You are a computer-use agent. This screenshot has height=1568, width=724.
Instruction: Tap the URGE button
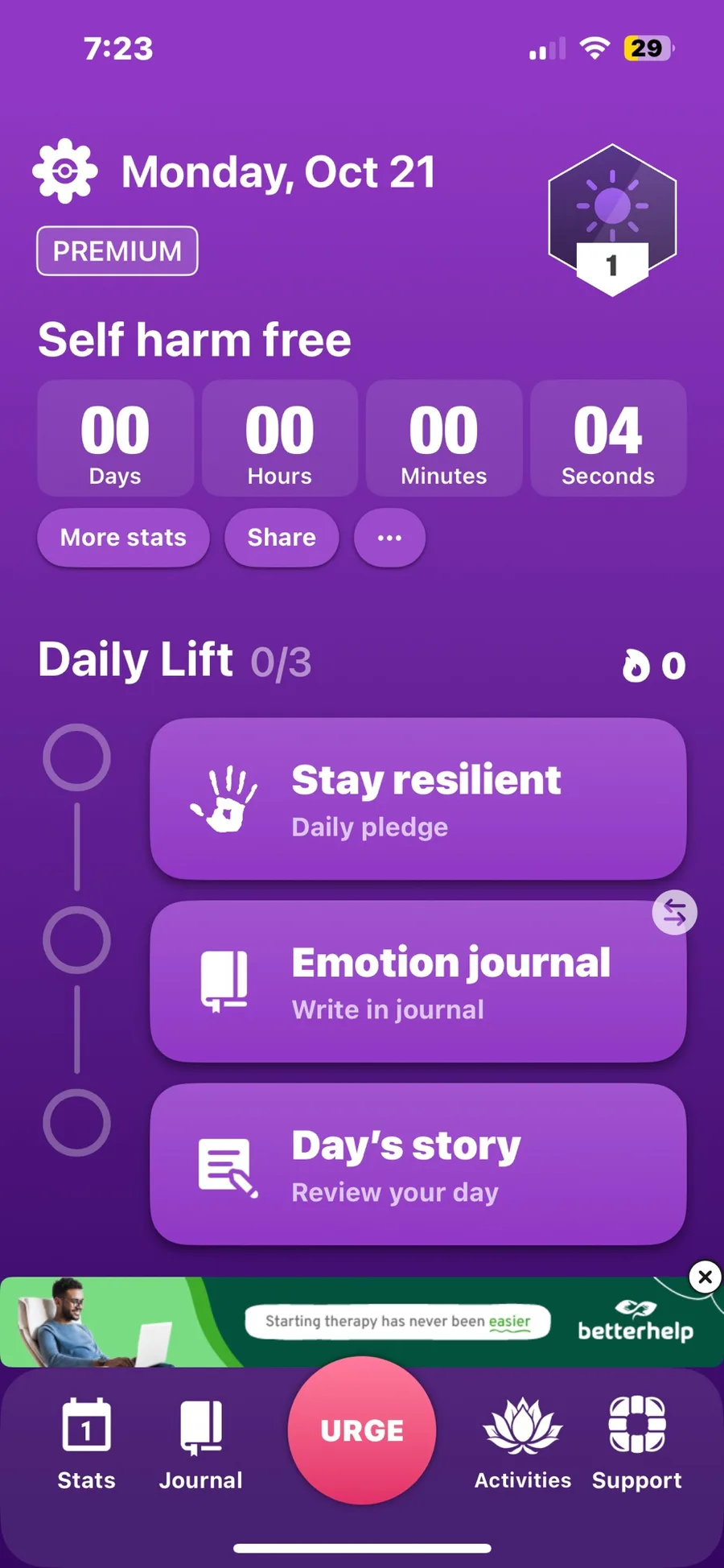[x=362, y=1430]
